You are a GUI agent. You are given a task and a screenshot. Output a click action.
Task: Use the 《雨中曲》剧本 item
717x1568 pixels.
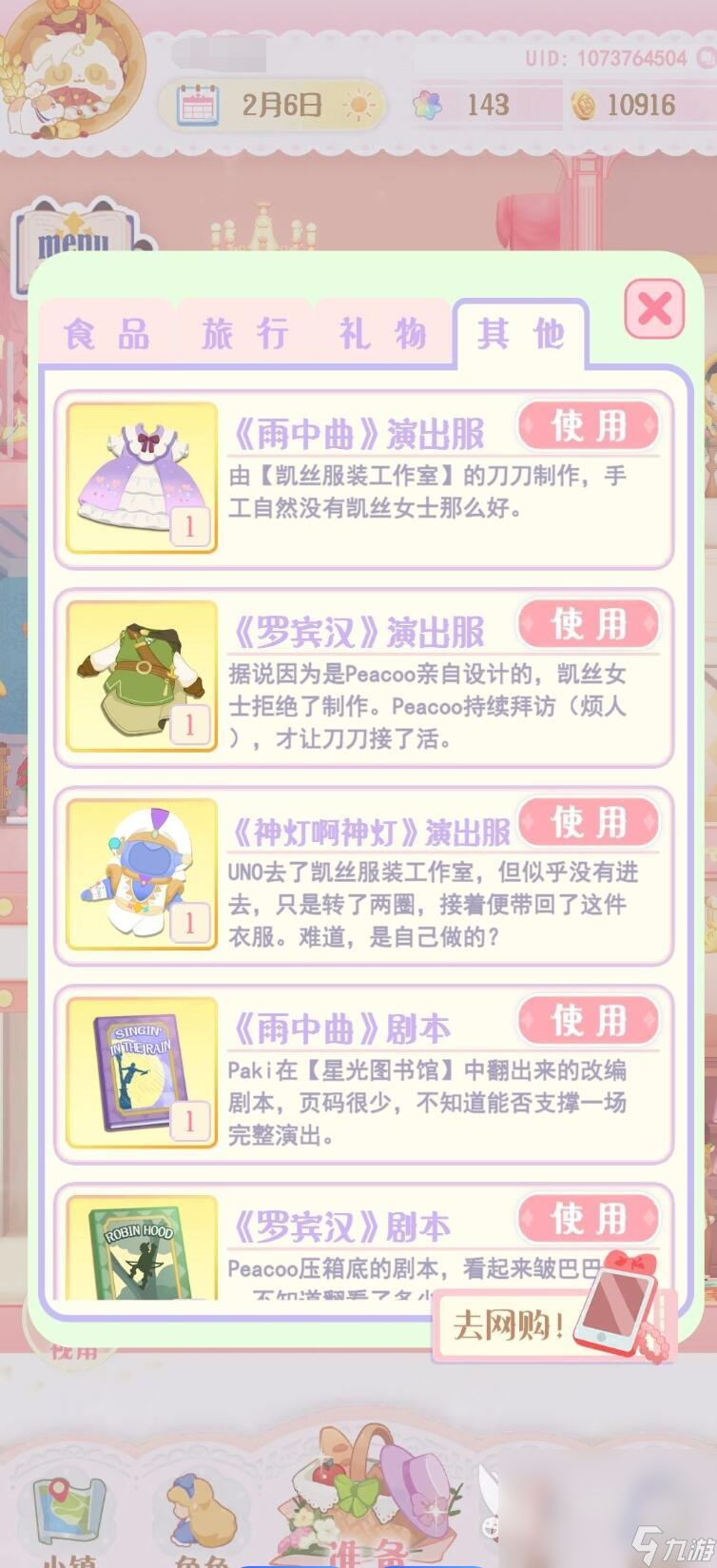tap(589, 1021)
